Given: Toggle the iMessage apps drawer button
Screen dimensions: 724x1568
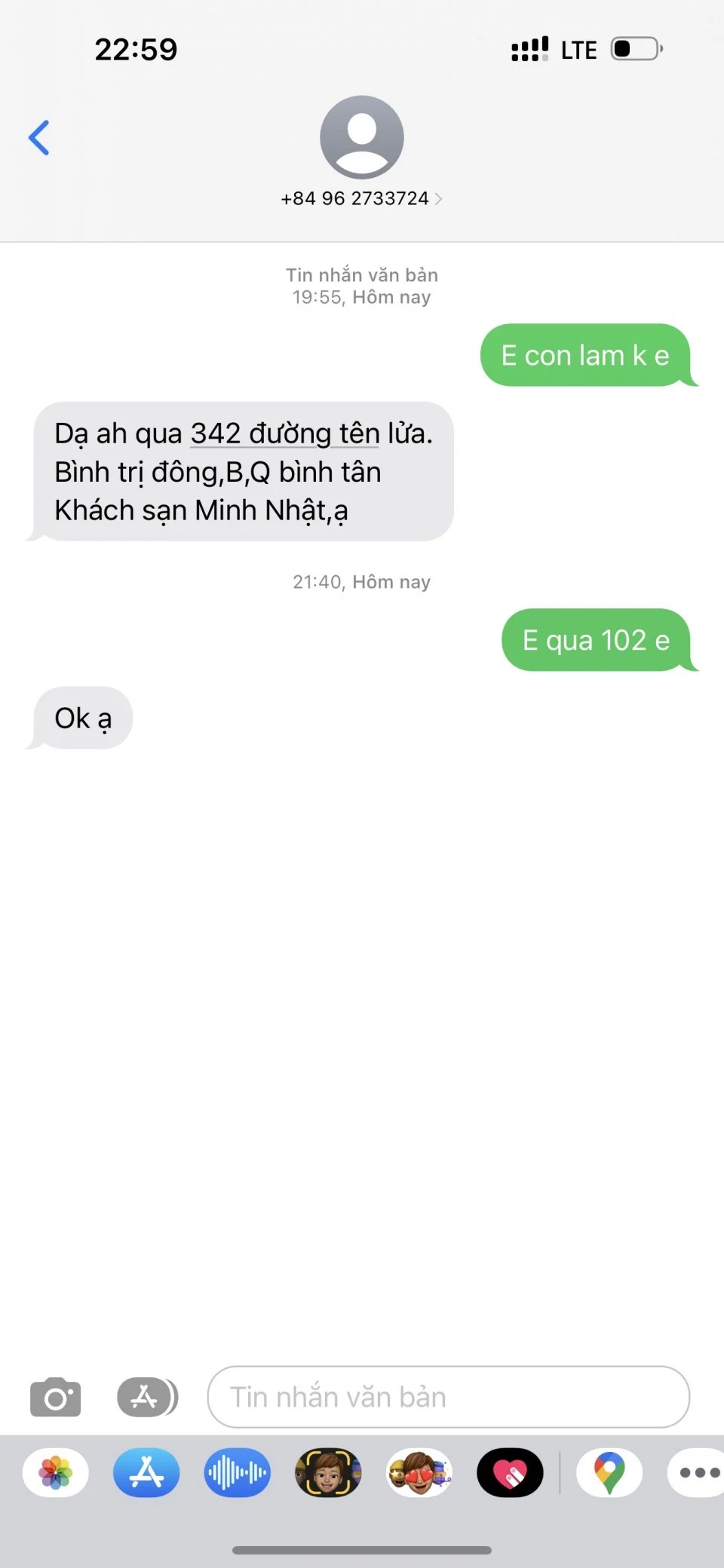Looking at the screenshot, I should click(147, 1397).
